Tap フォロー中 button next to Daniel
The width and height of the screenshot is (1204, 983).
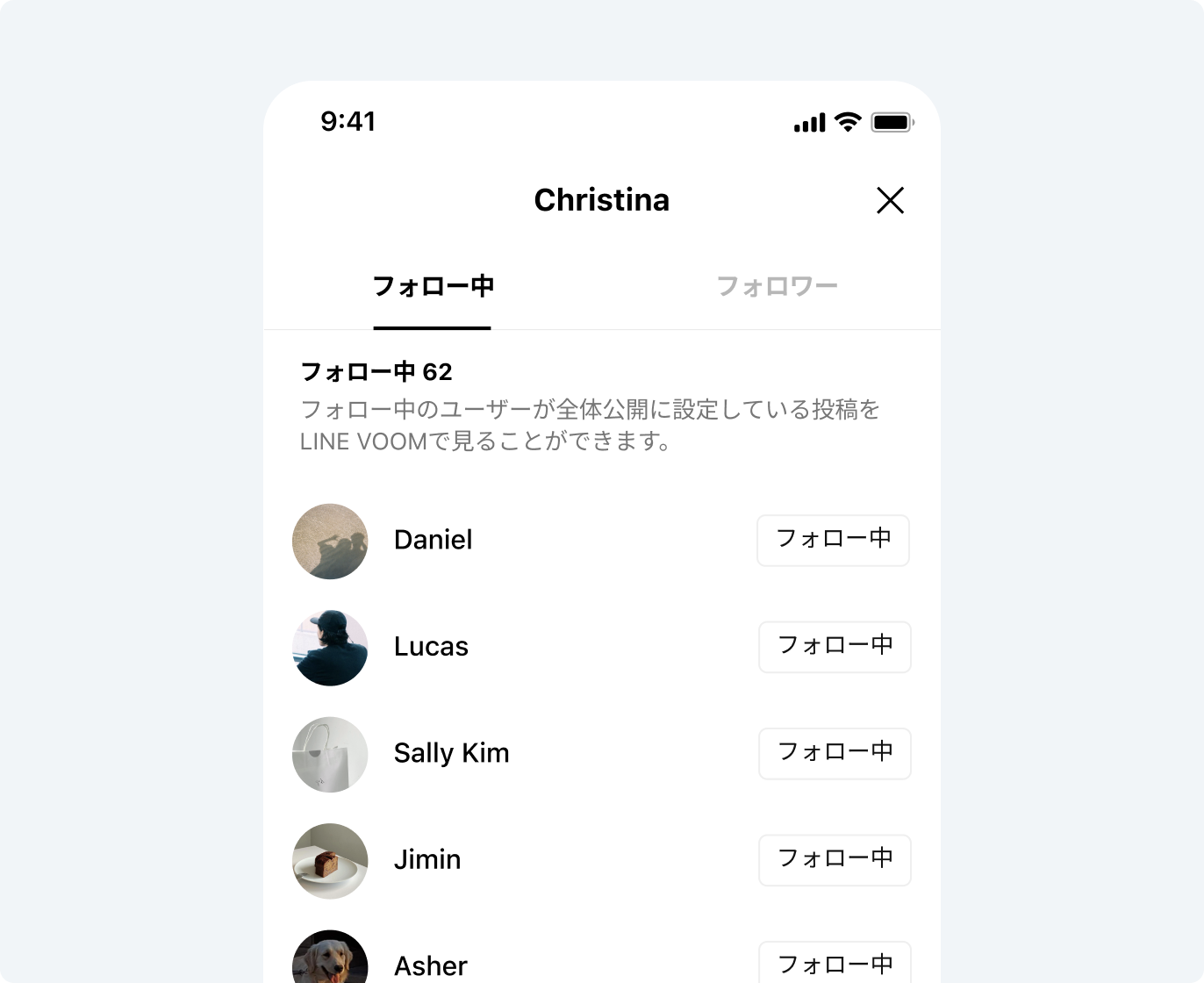click(833, 540)
